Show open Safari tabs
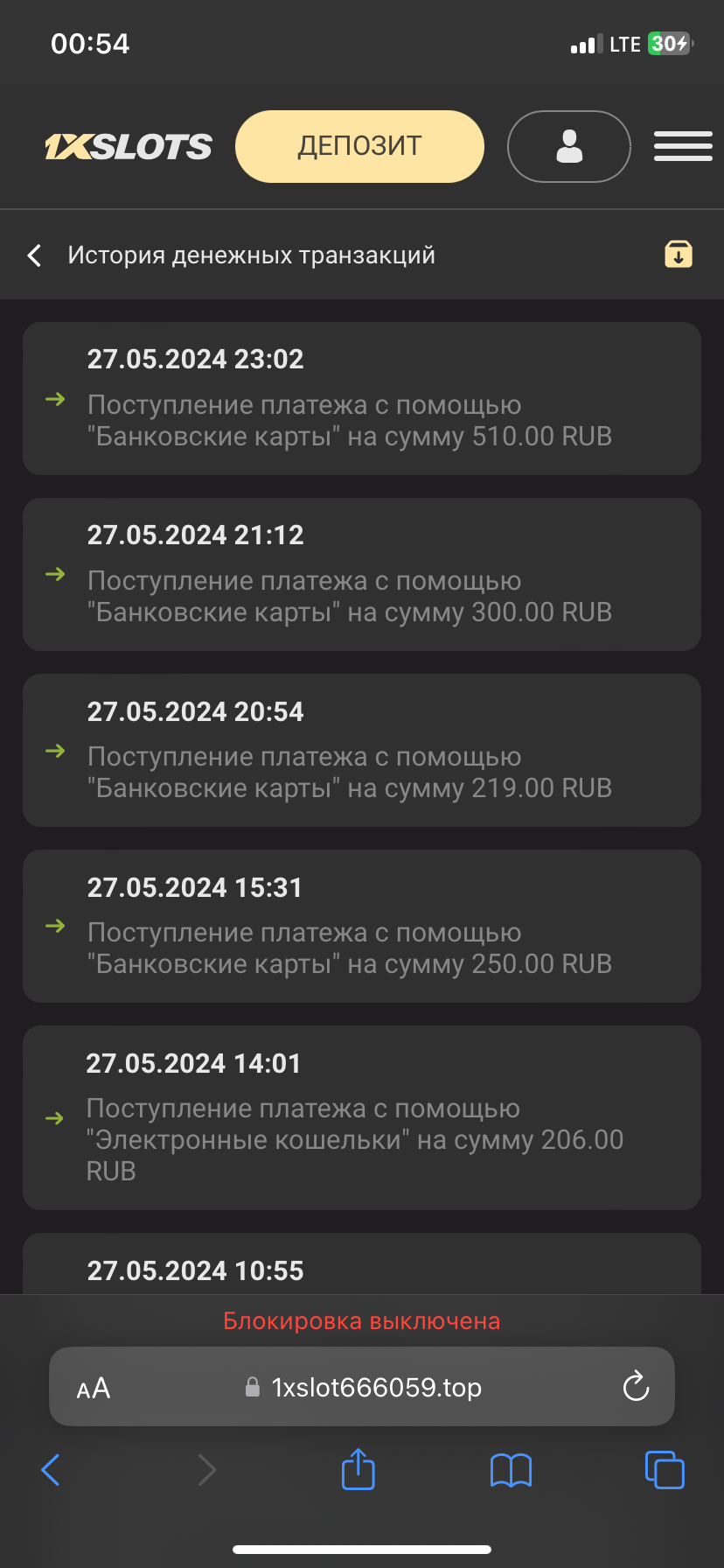The image size is (724, 1568). 665,1470
